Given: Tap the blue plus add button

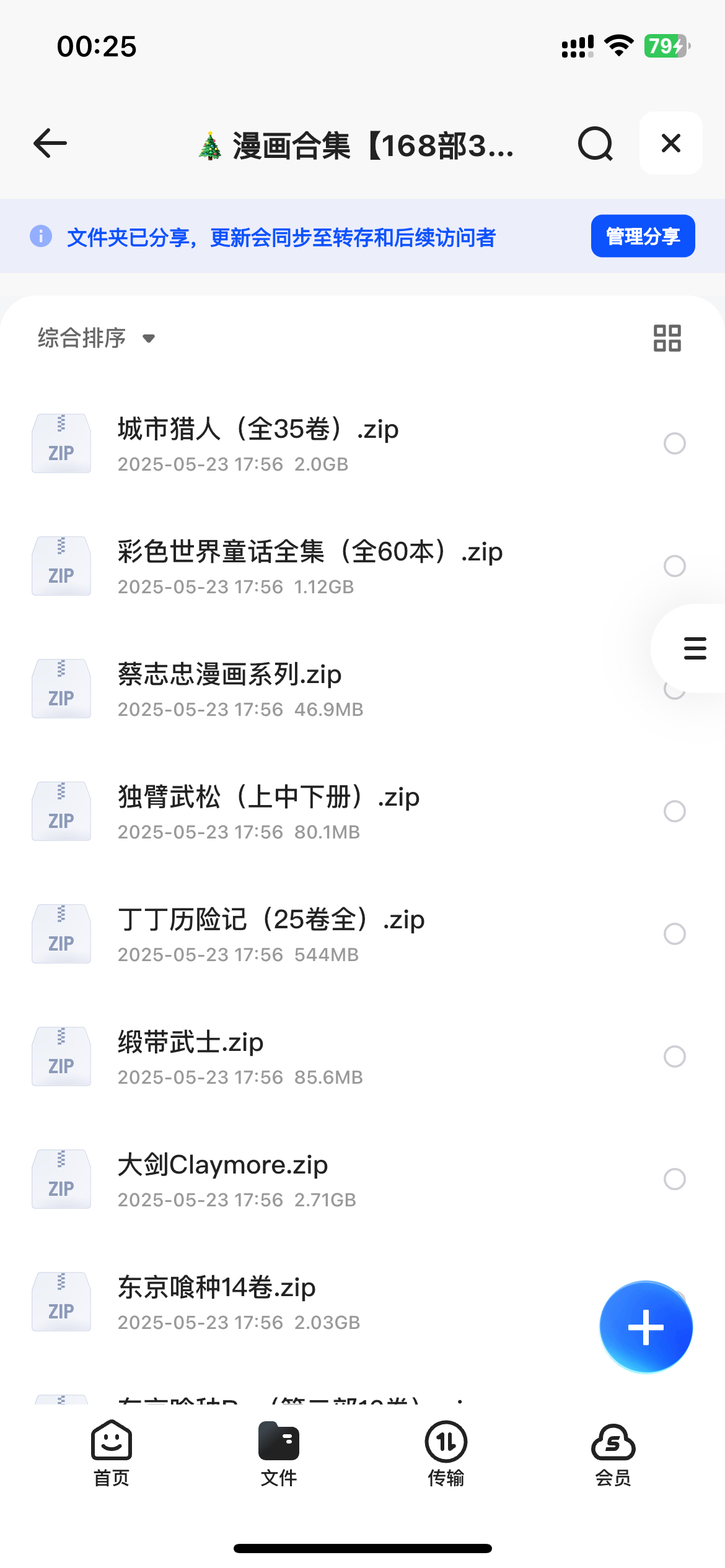Looking at the screenshot, I should [646, 1327].
